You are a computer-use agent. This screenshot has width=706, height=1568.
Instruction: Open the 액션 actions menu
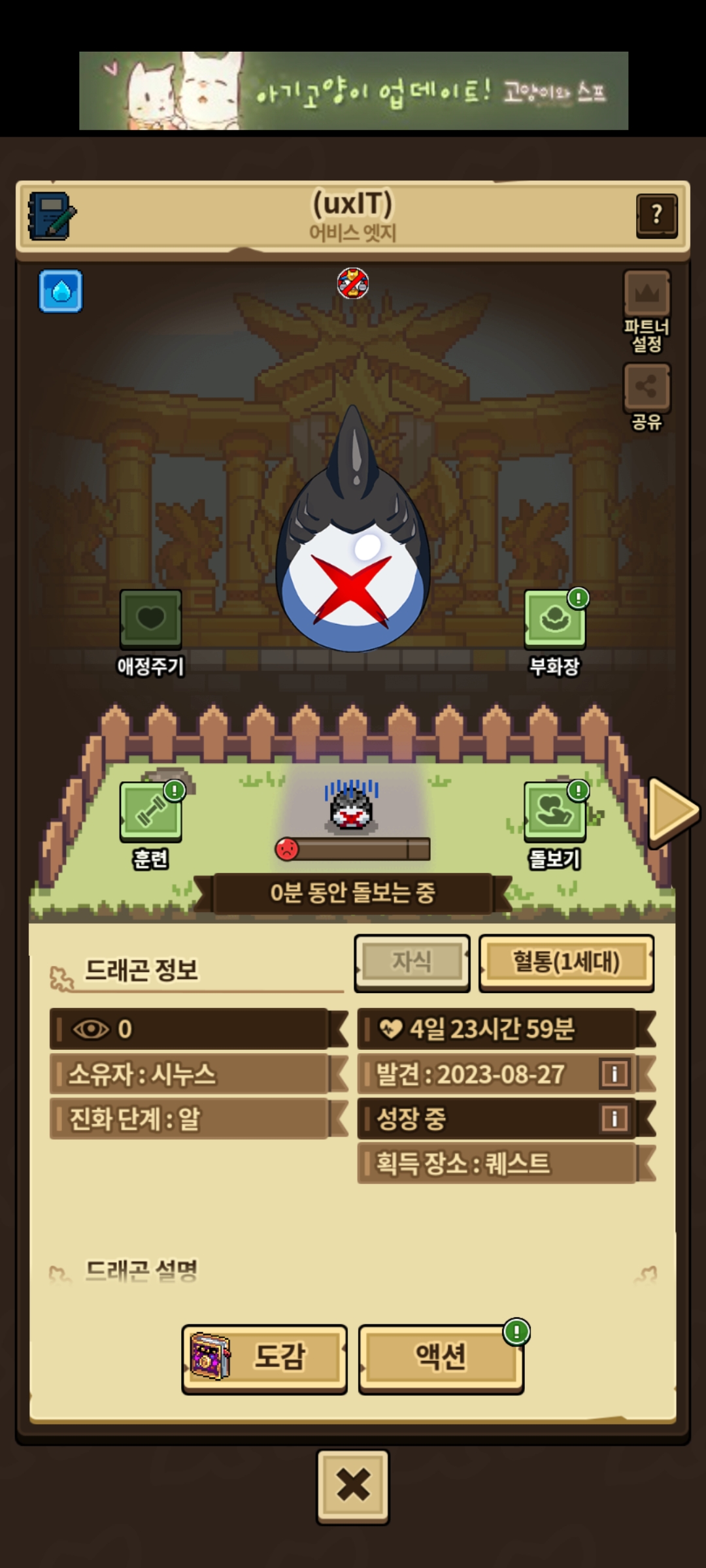point(441,1357)
